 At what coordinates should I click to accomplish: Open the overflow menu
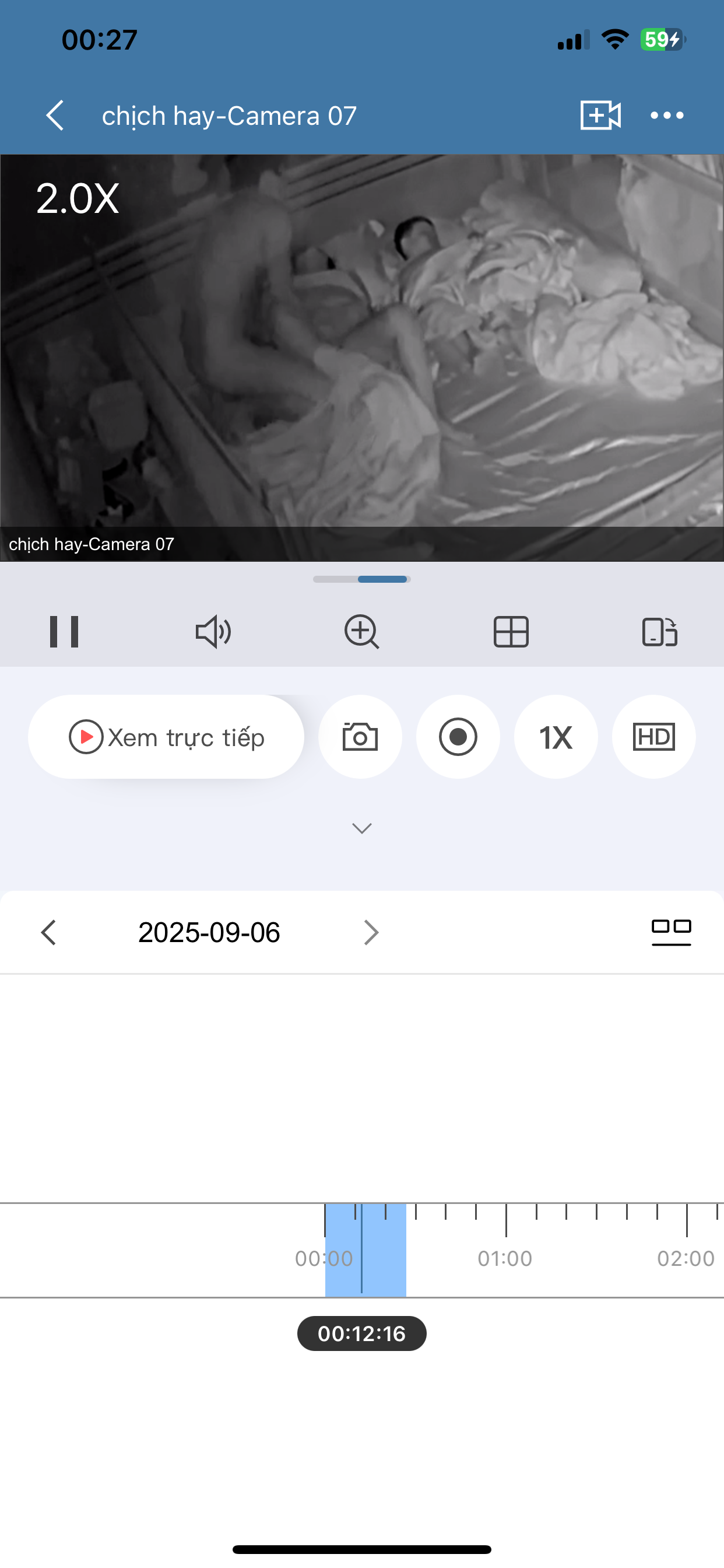667,116
